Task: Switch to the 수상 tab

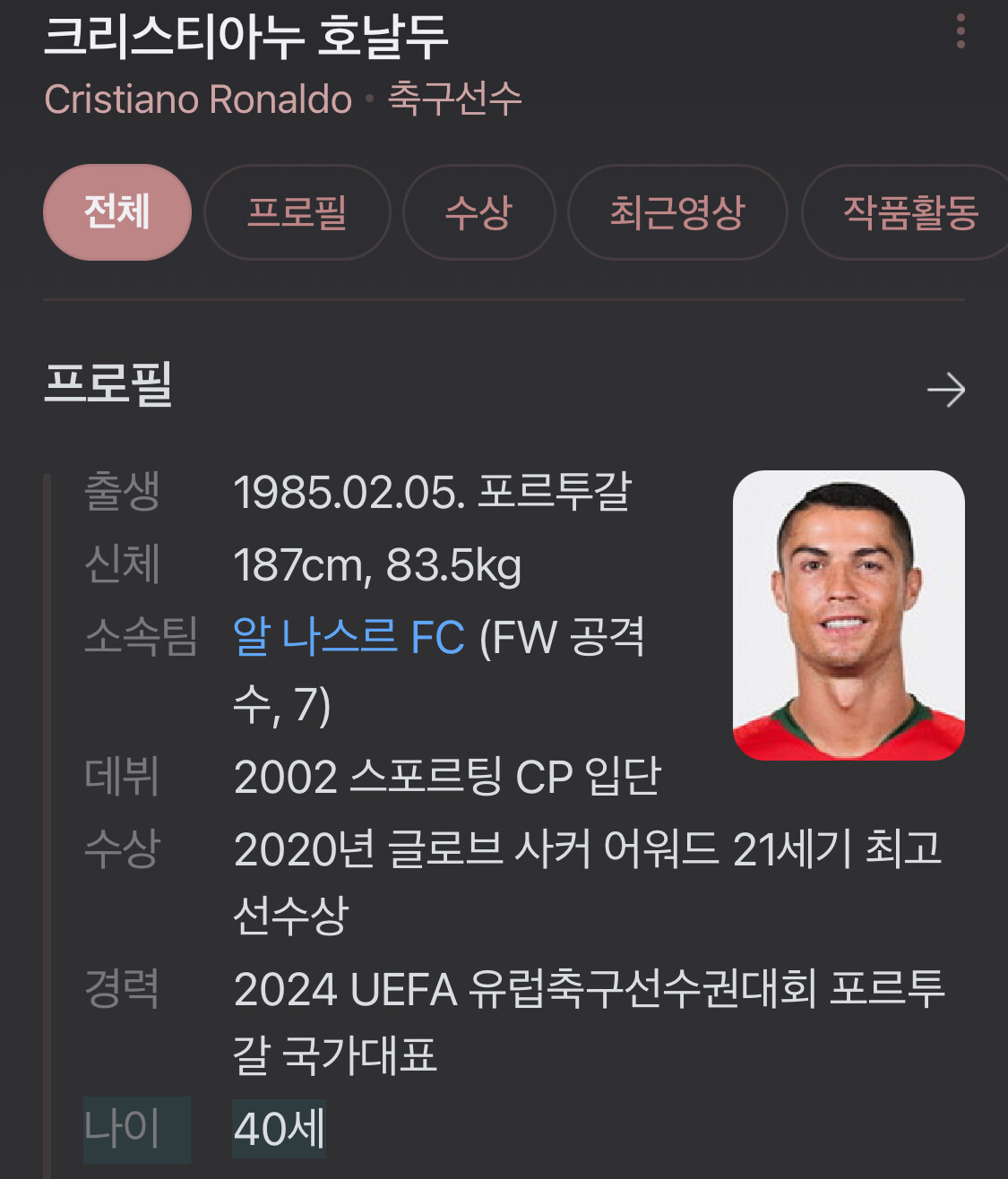Action: 478,212
